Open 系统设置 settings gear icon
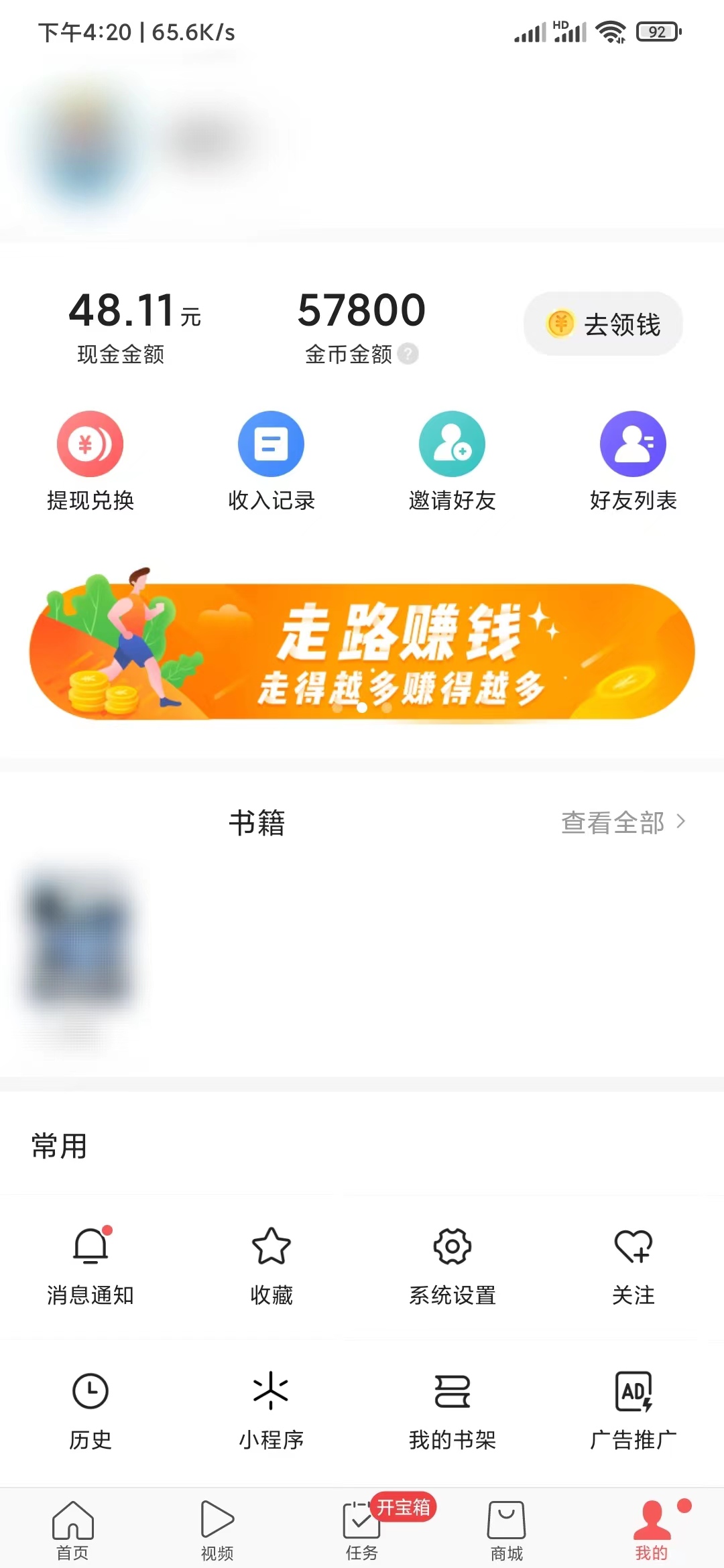The image size is (724, 1568). pyautogui.click(x=452, y=1248)
